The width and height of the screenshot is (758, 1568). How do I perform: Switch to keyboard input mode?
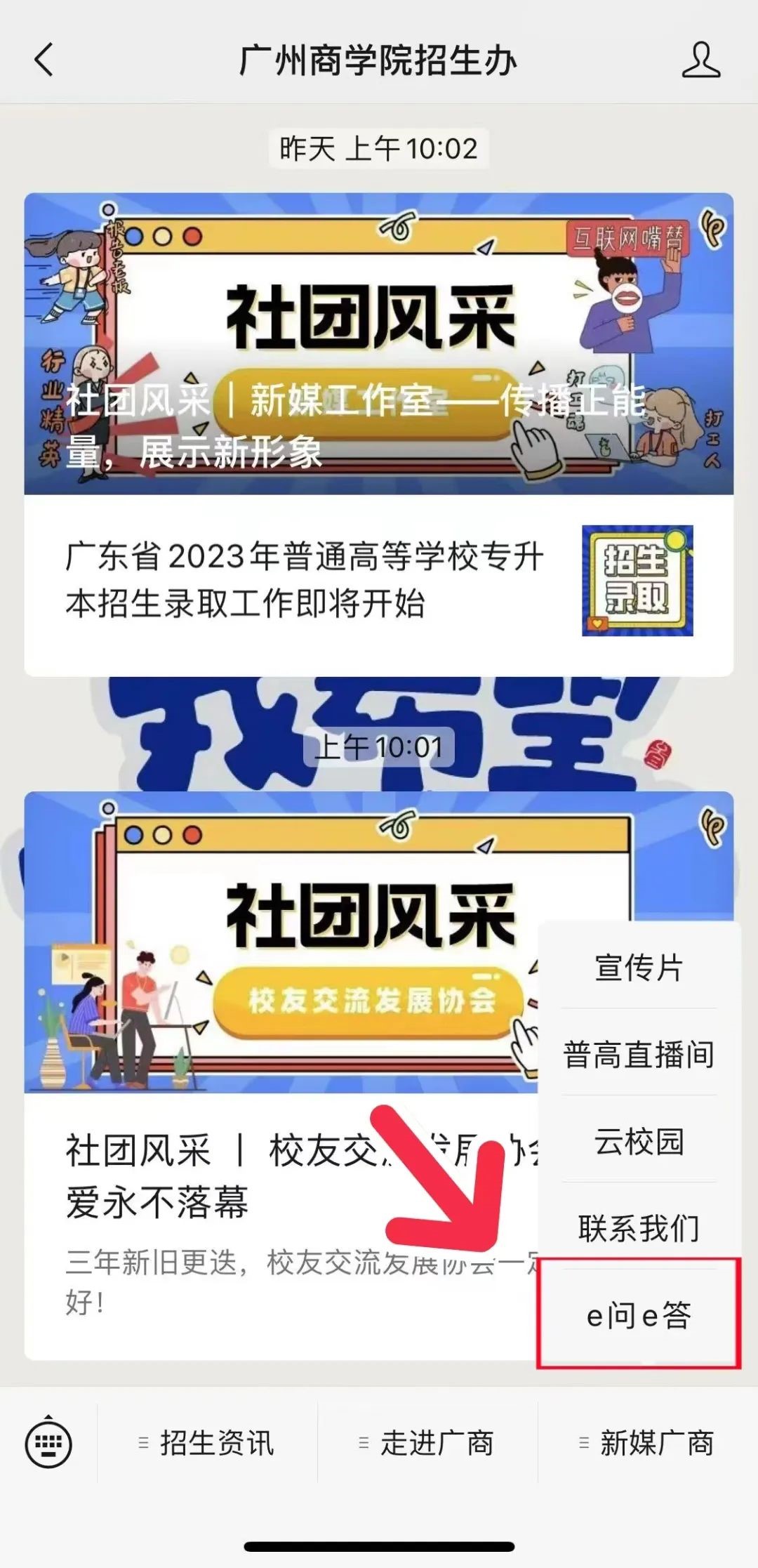(x=48, y=1444)
